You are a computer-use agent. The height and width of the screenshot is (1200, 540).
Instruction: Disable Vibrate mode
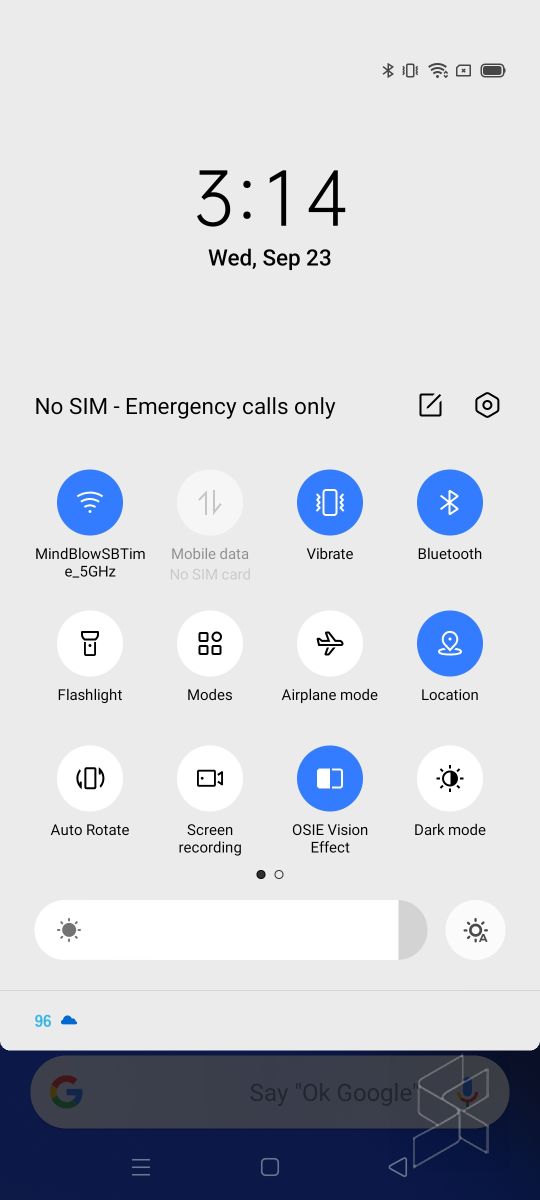click(x=330, y=503)
